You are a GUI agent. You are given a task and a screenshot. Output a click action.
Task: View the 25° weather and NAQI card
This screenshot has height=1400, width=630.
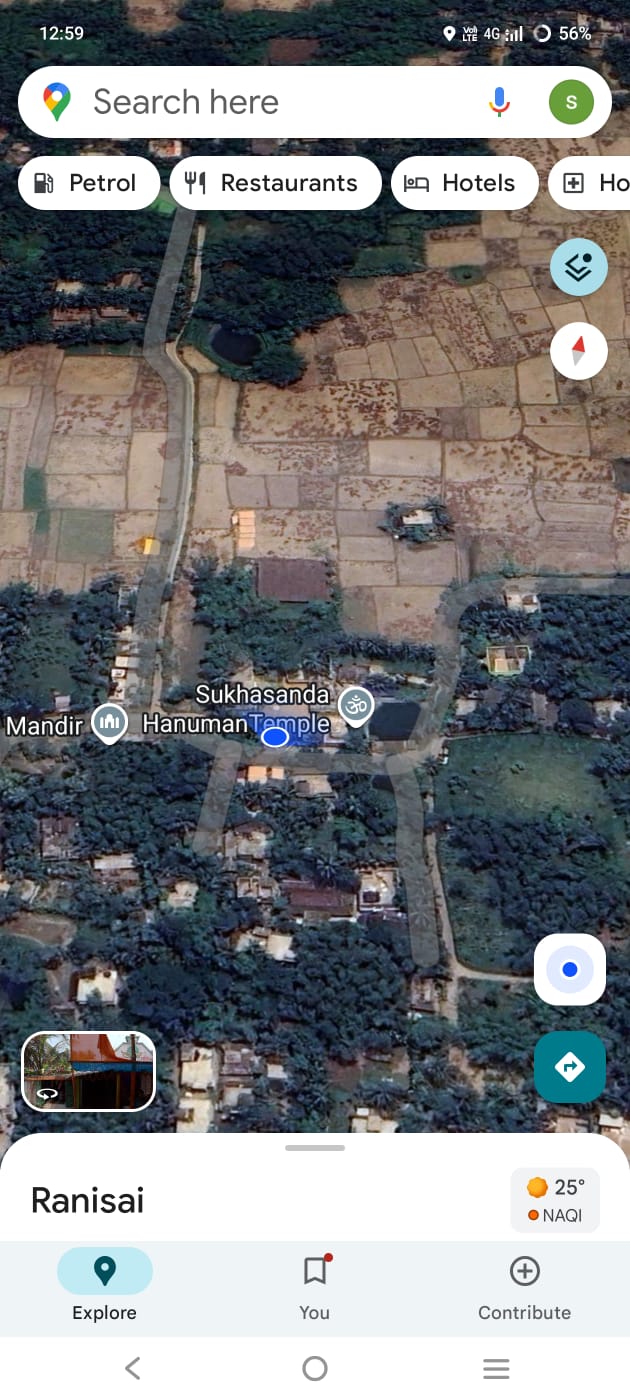coord(555,1200)
